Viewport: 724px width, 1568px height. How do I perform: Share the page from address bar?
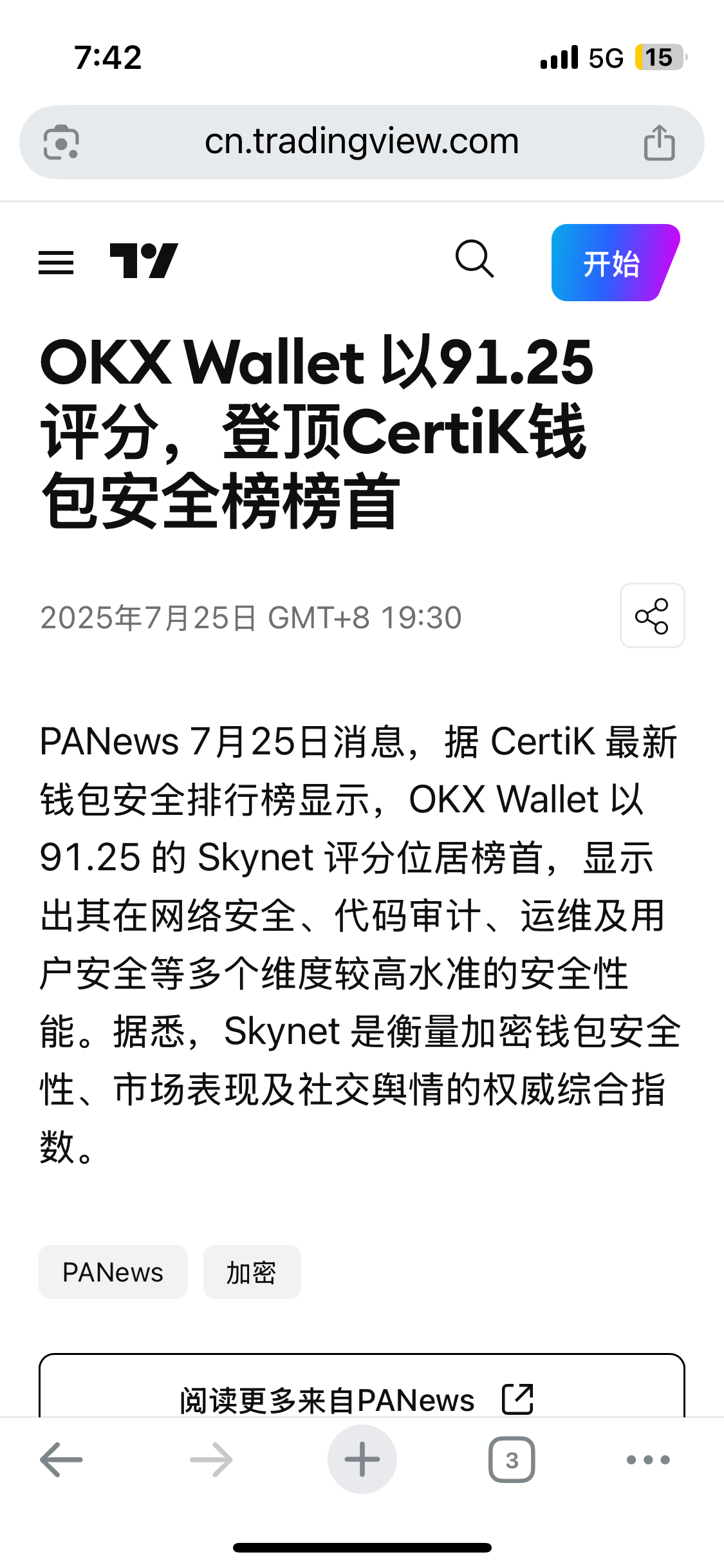(x=659, y=142)
